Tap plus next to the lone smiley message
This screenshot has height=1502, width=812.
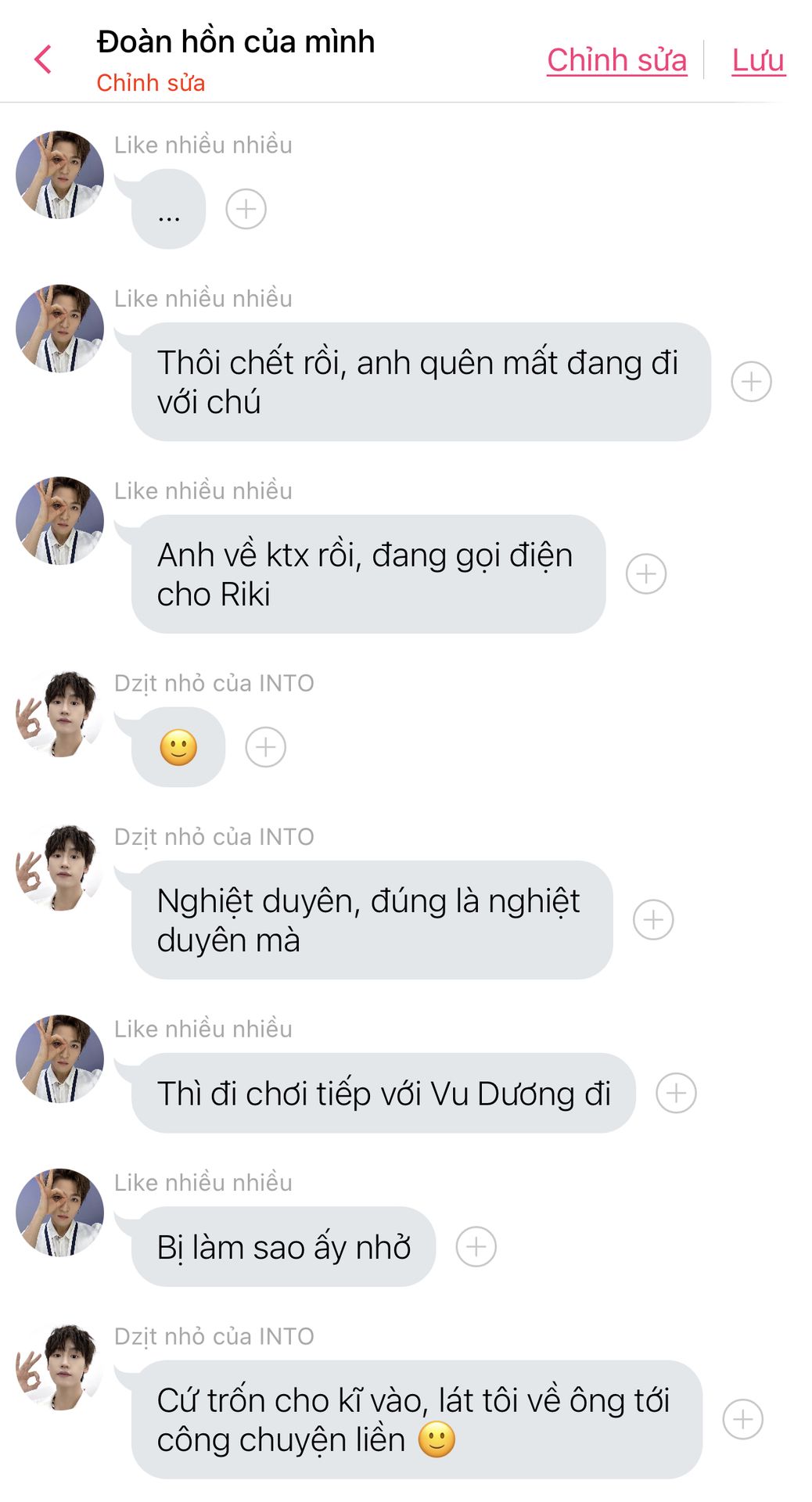tap(266, 747)
